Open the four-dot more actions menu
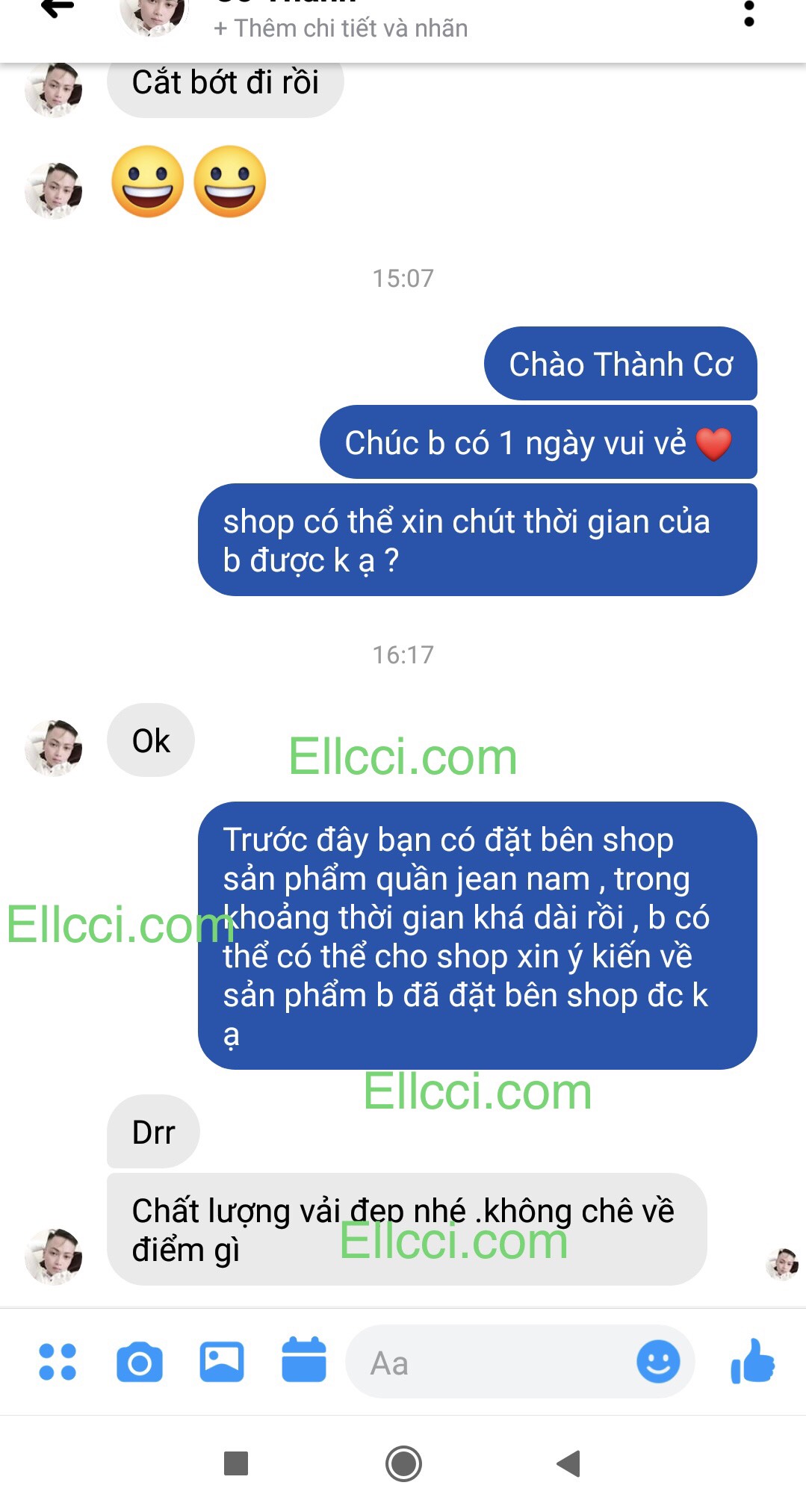The height and width of the screenshot is (1512, 806). [58, 1361]
